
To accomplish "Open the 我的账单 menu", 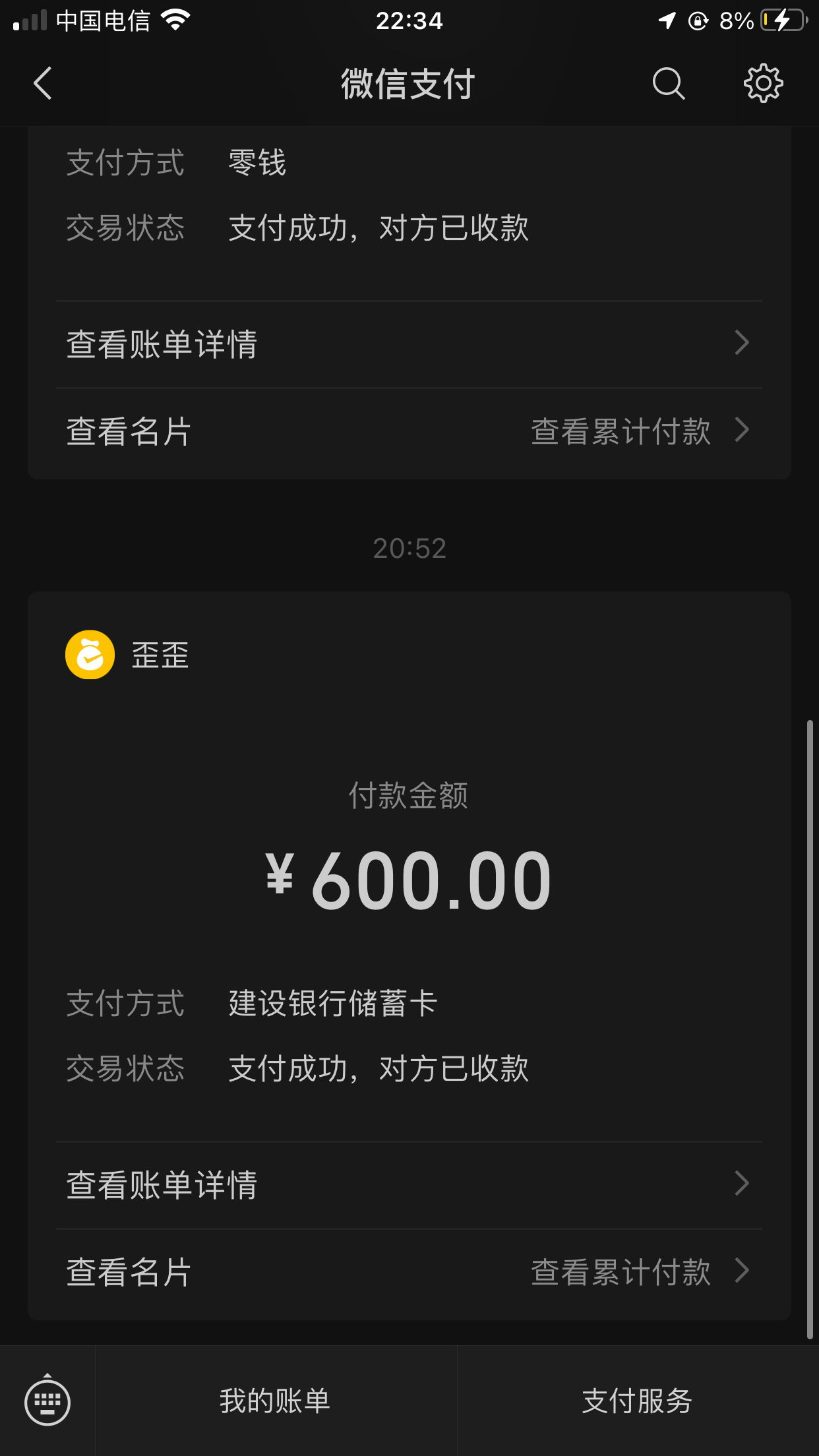I will 275,1401.
